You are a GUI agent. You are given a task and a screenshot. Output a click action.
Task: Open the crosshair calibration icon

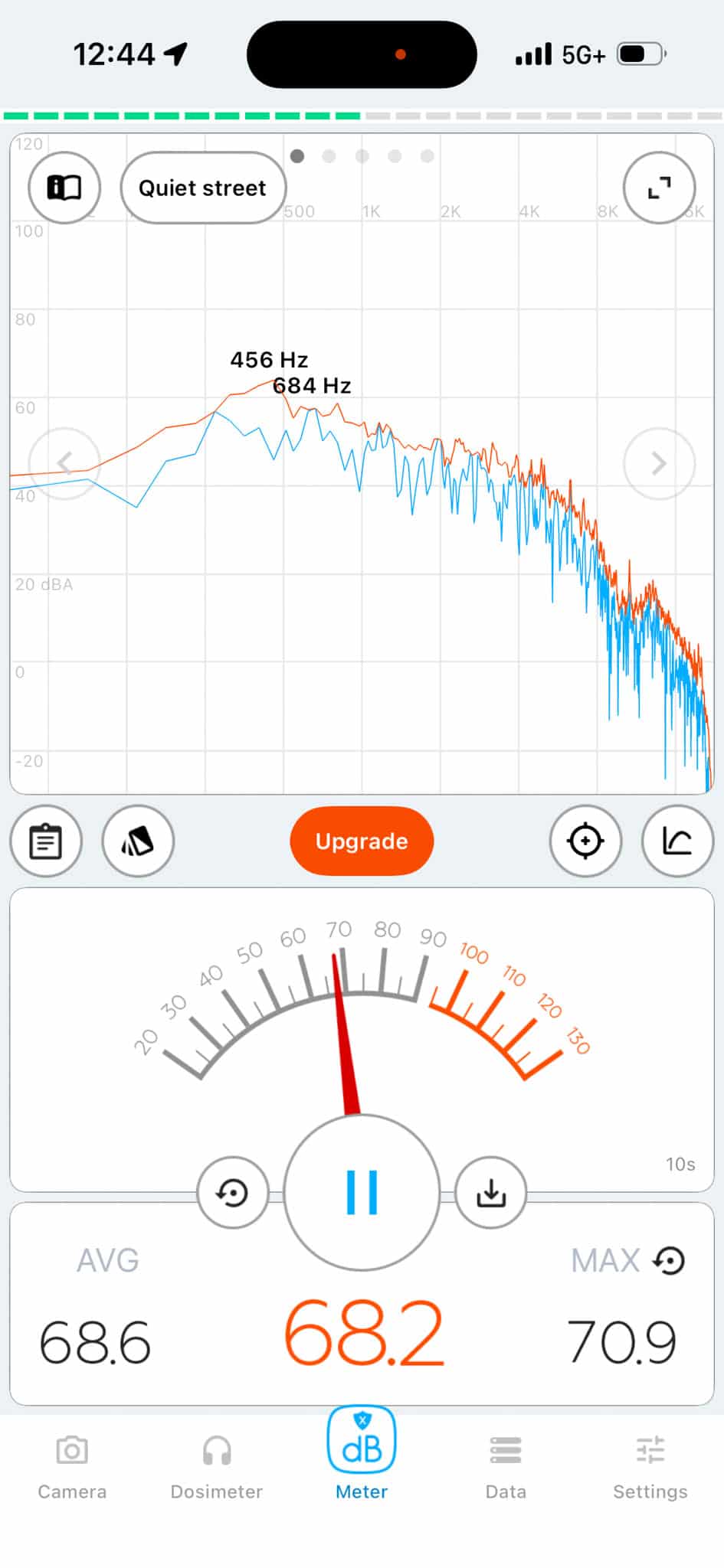click(x=585, y=841)
